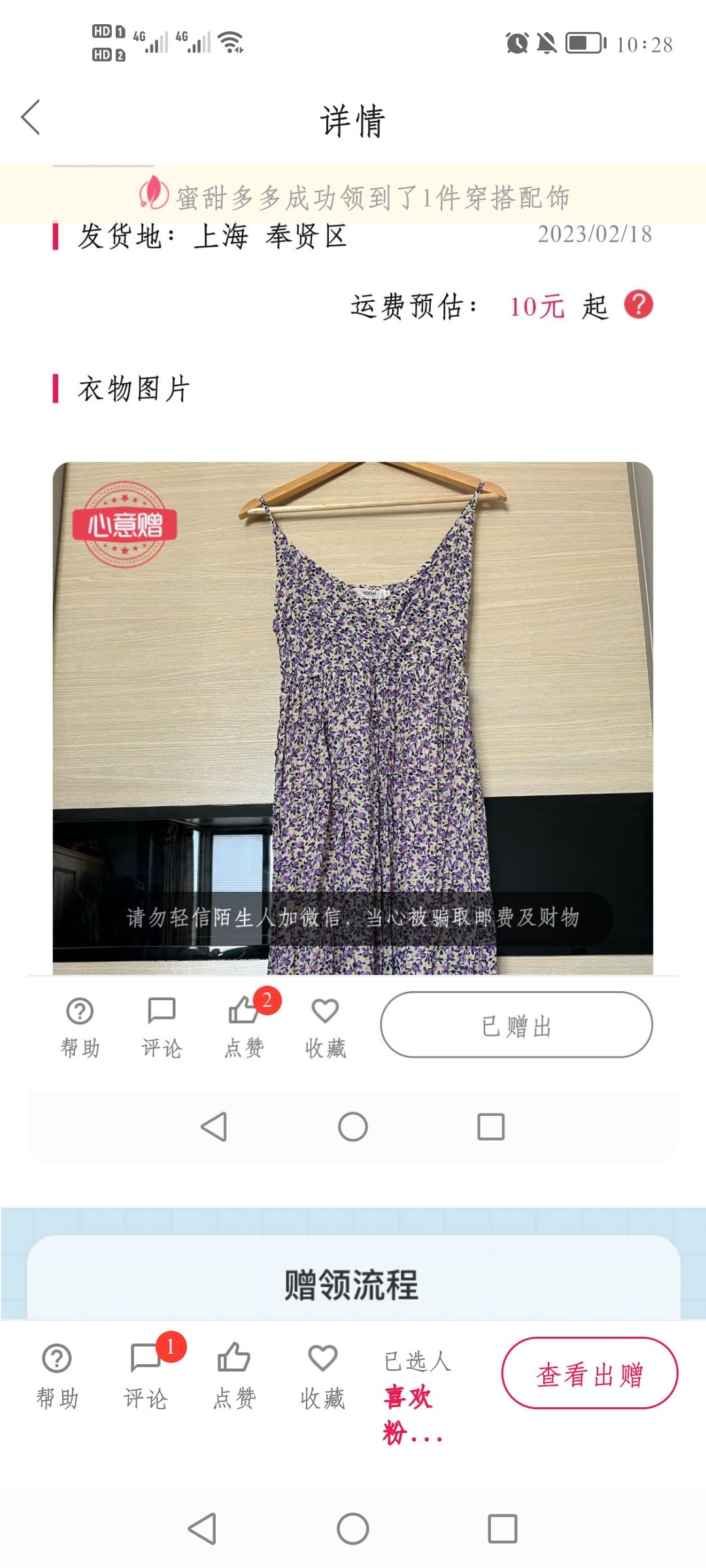Open 评论 with the 1 badge

(x=146, y=1377)
